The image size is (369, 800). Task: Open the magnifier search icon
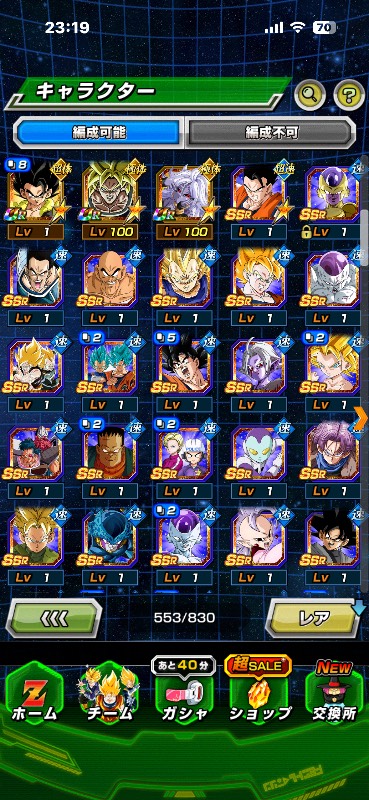[310, 94]
